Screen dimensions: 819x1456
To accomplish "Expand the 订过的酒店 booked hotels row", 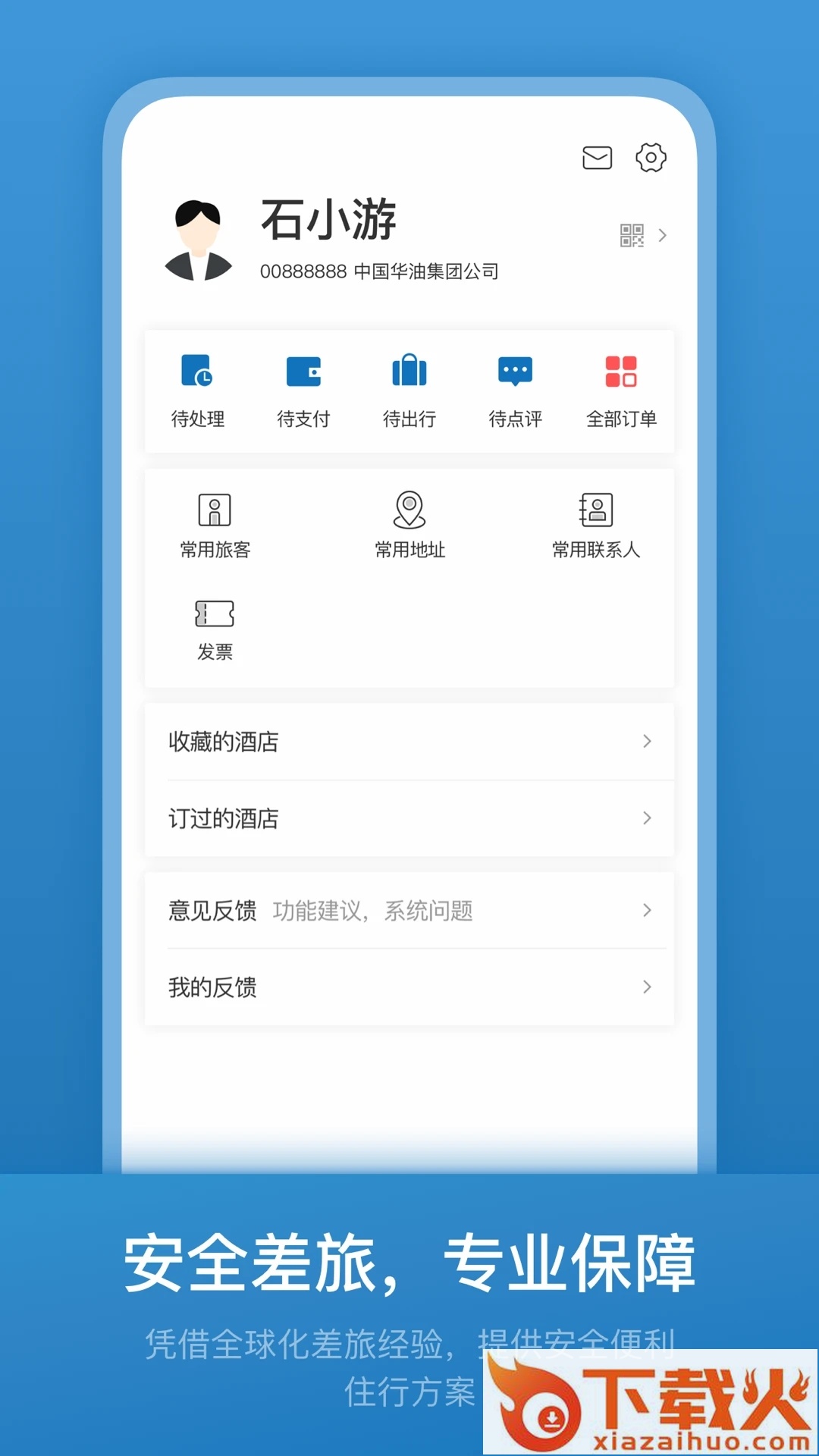I will pyautogui.click(x=409, y=818).
